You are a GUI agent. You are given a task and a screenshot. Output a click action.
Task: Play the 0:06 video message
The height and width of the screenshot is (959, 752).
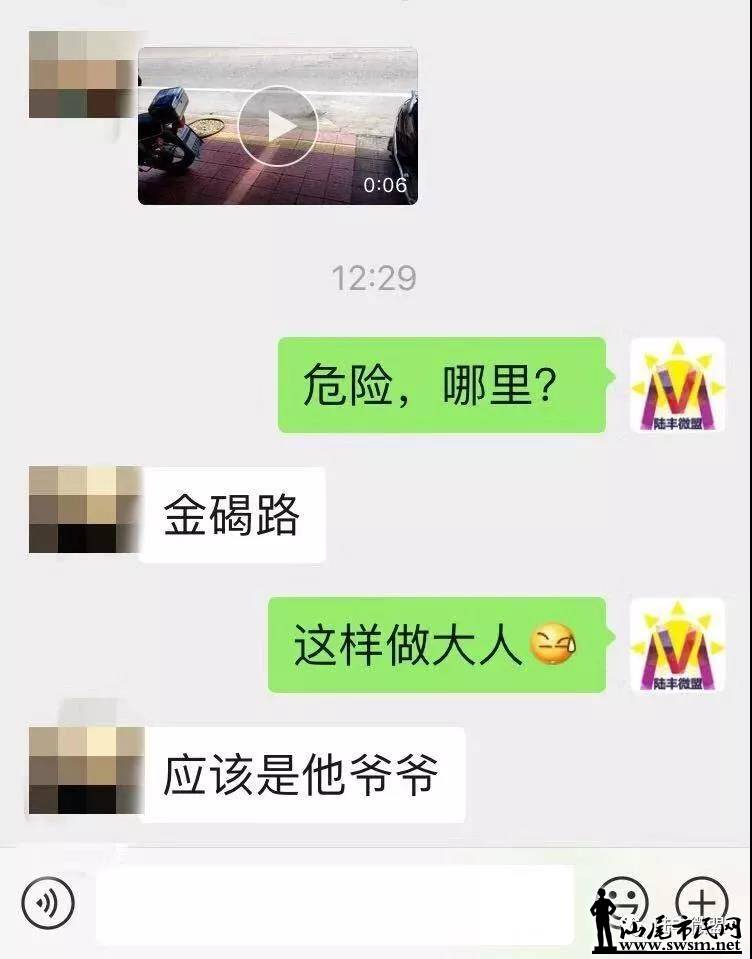[277, 126]
